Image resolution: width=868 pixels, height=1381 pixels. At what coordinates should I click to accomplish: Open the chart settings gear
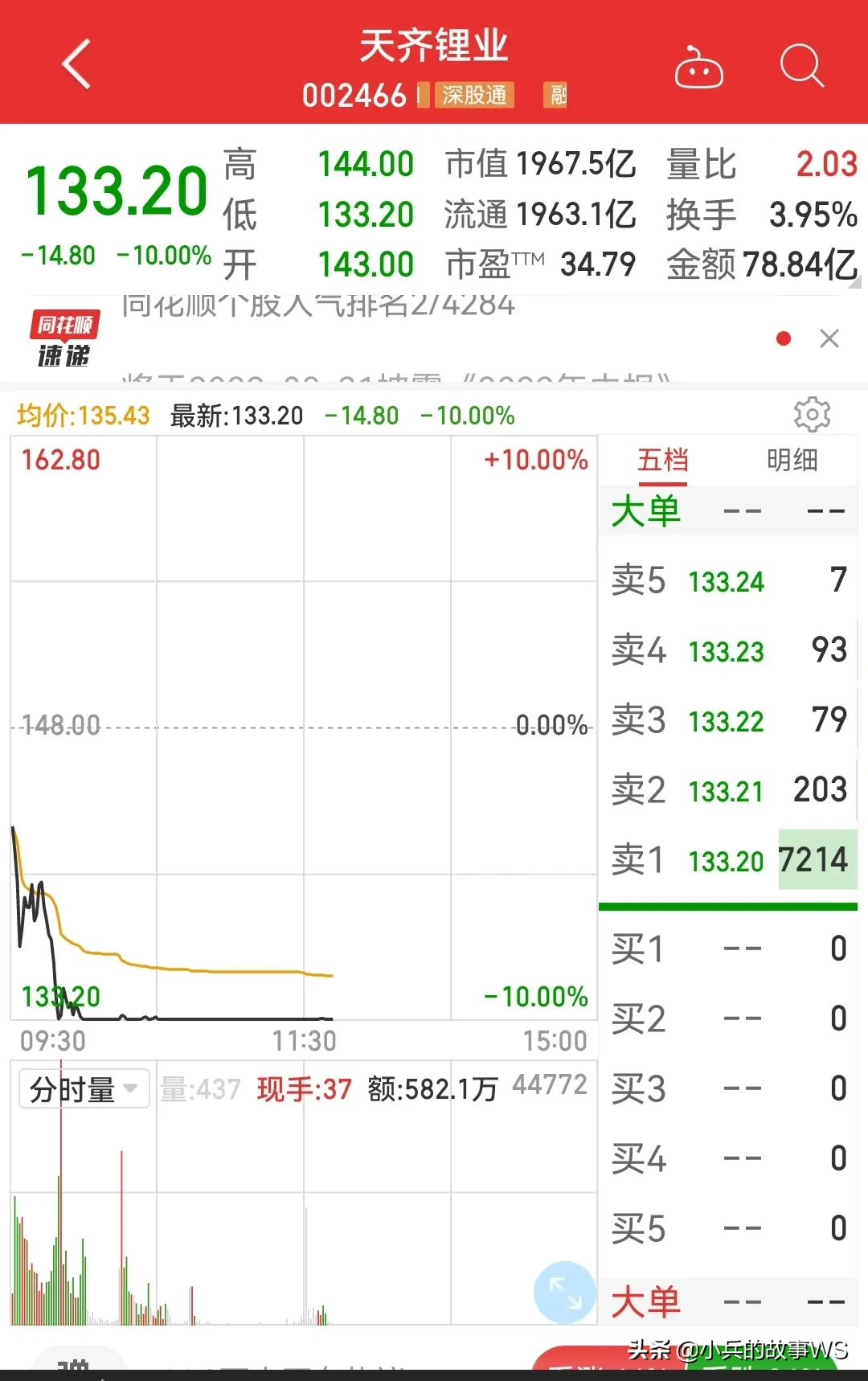pyautogui.click(x=811, y=415)
